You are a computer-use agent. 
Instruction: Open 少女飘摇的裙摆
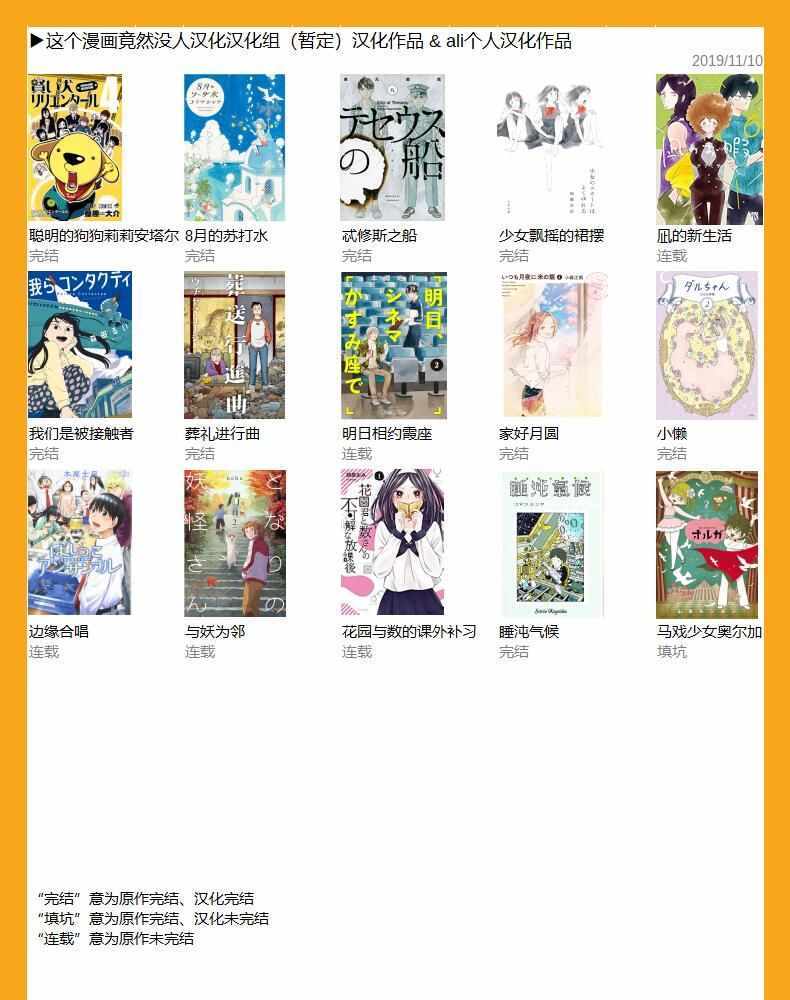[x=550, y=147]
